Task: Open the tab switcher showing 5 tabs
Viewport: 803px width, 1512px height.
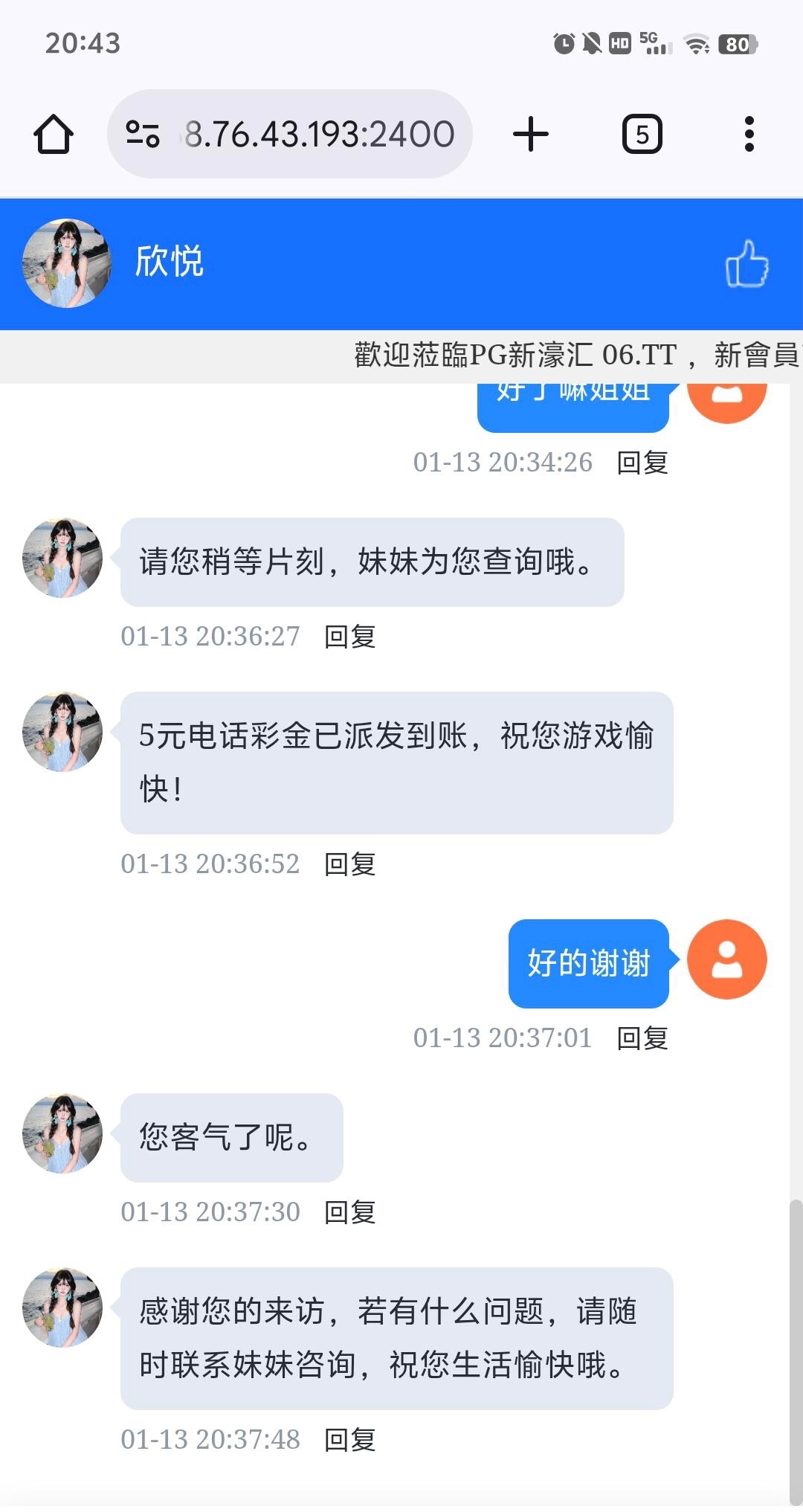Action: (x=642, y=135)
